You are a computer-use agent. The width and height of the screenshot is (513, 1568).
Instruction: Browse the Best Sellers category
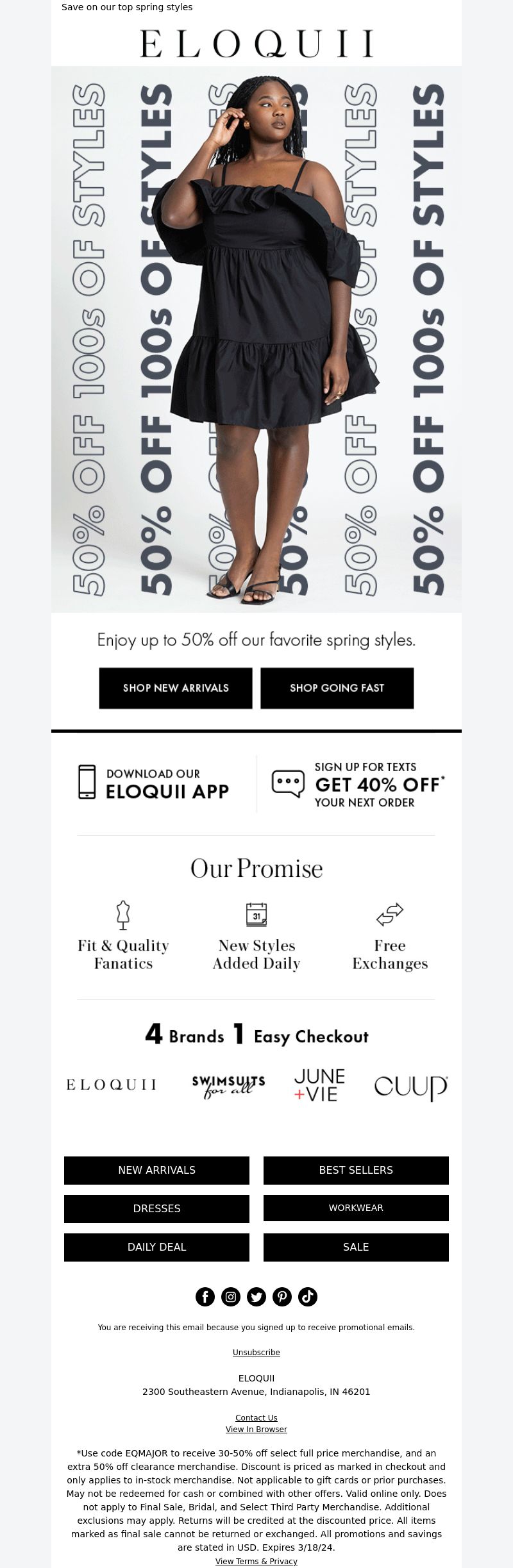[356, 1170]
